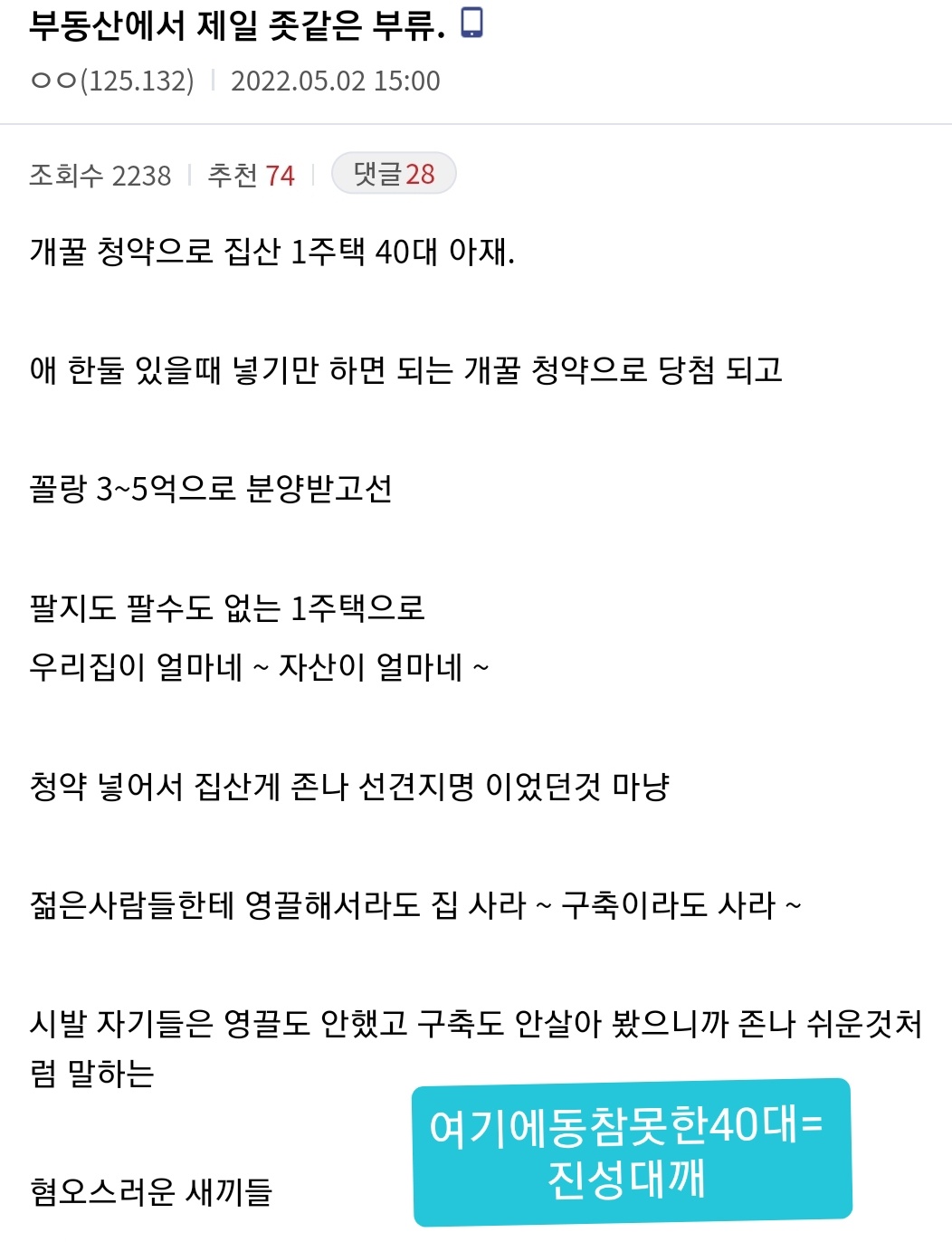Open the 댓글 28 comments button
952x1242 pixels.
pyautogui.click(x=394, y=174)
